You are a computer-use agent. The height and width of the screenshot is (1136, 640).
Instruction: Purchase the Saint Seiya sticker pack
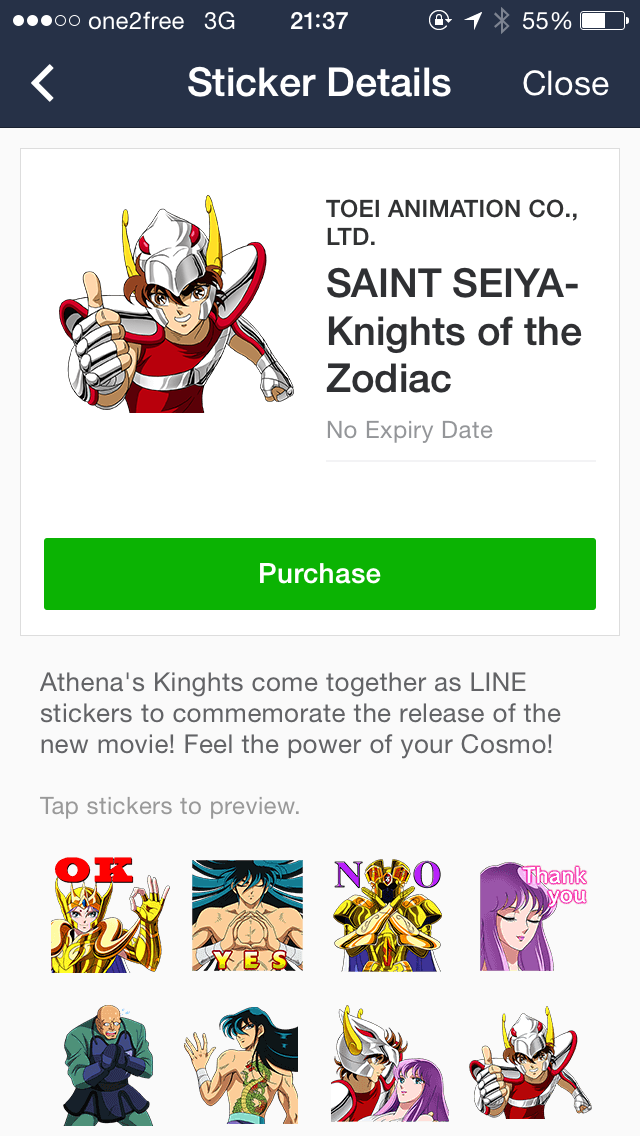pos(319,574)
